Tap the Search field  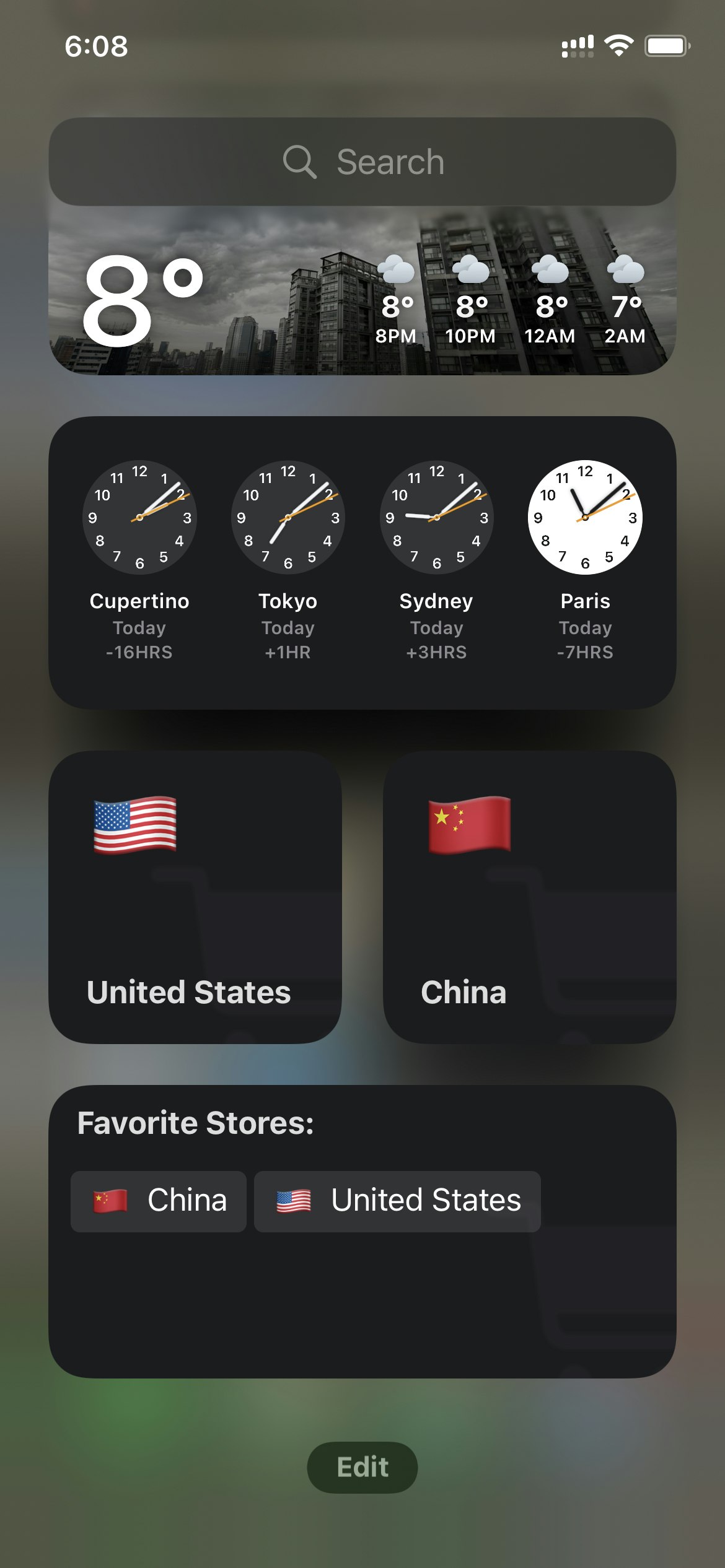pyautogui.click(x=362, y=162)
